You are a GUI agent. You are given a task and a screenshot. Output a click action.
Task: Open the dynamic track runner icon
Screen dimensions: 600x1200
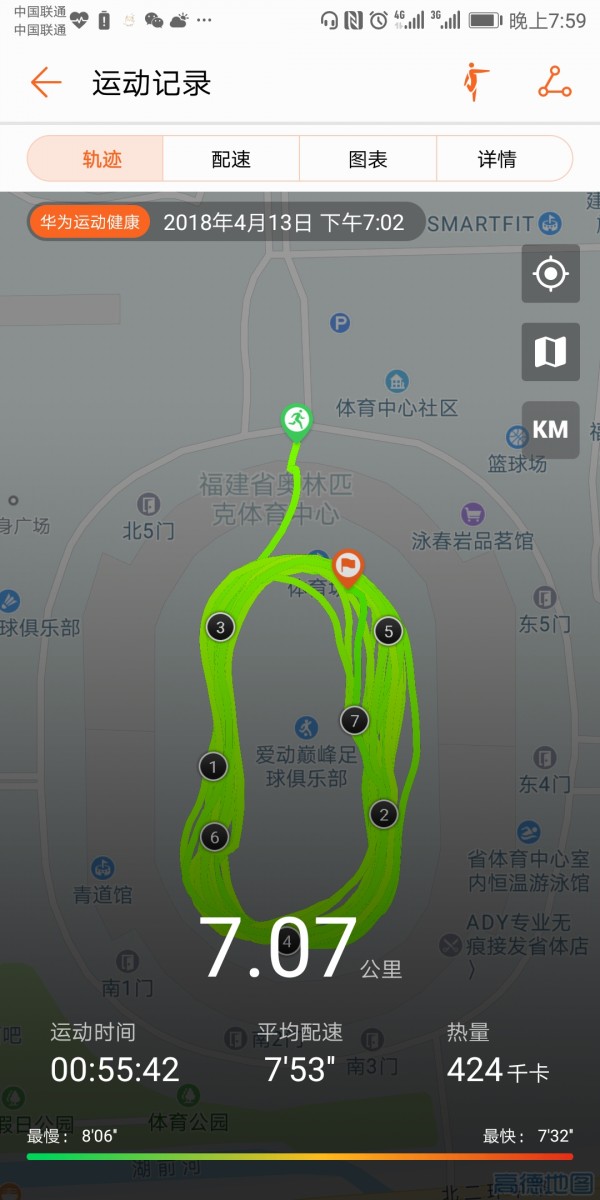pos(476,82)
